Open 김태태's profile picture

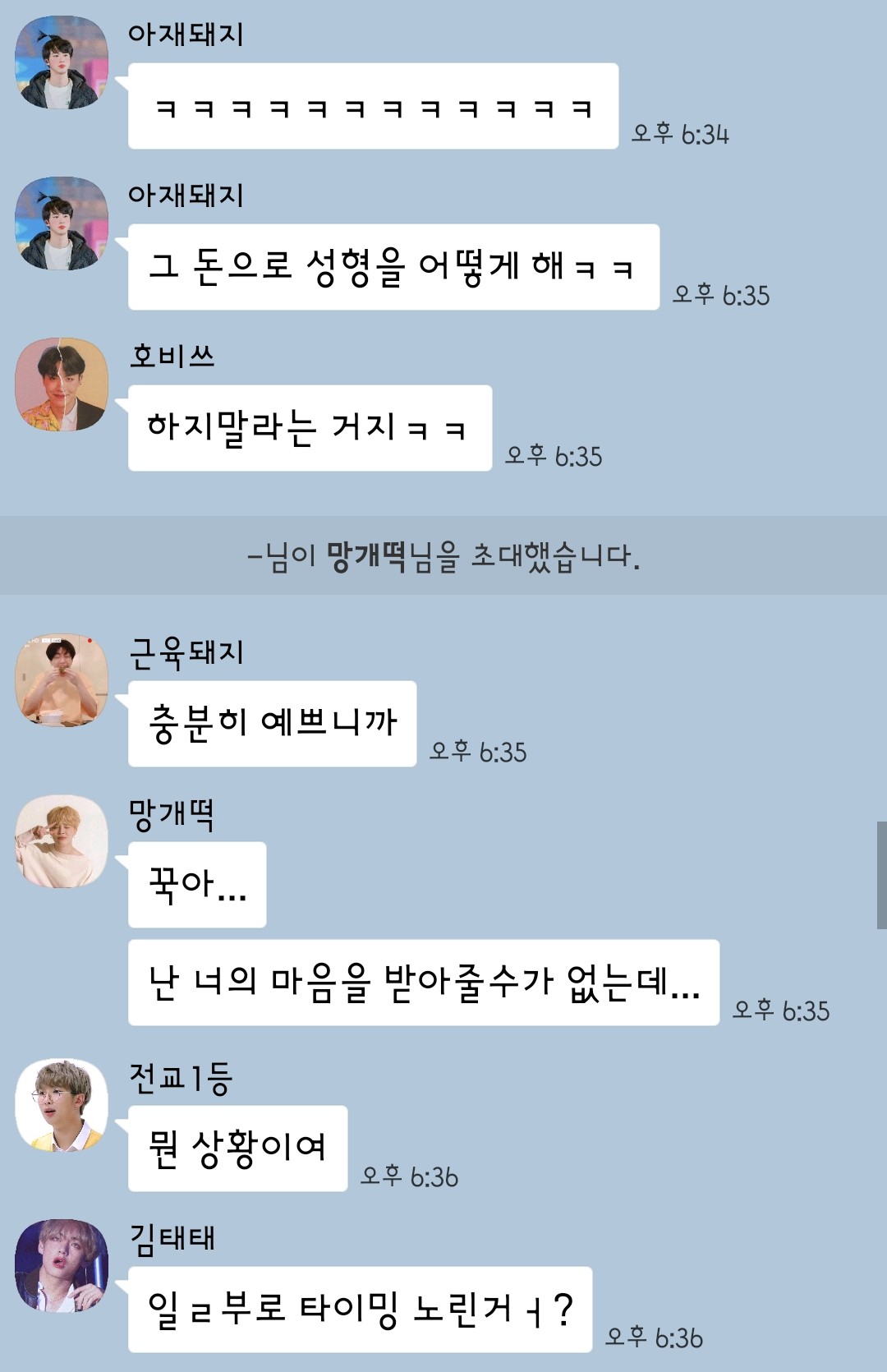click(x=62, y=1266)
